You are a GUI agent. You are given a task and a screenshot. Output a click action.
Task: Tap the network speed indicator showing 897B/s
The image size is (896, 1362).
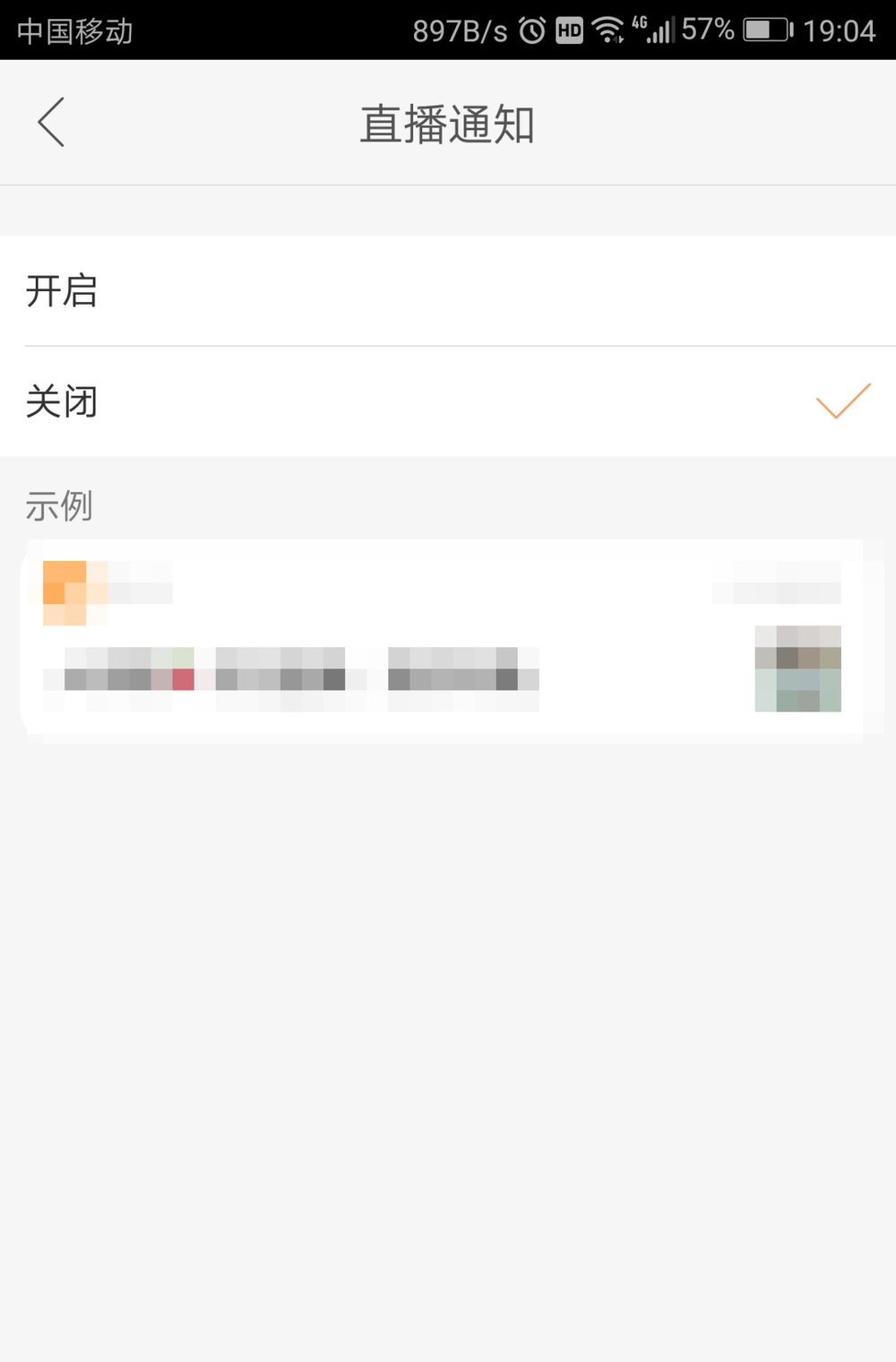[x=452, y=30]
